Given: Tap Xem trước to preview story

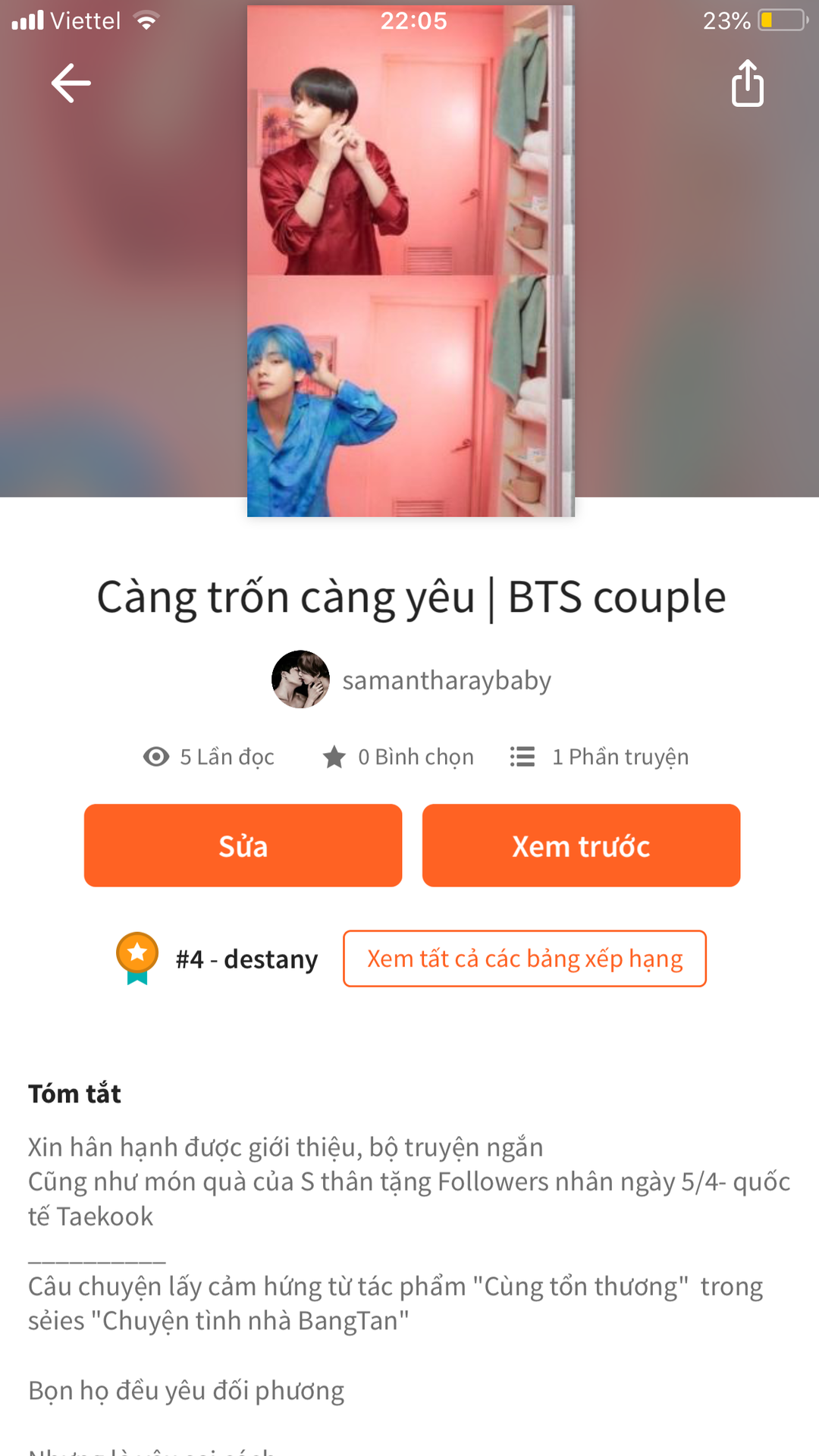Looking at the screenshot, I should 581,846.
